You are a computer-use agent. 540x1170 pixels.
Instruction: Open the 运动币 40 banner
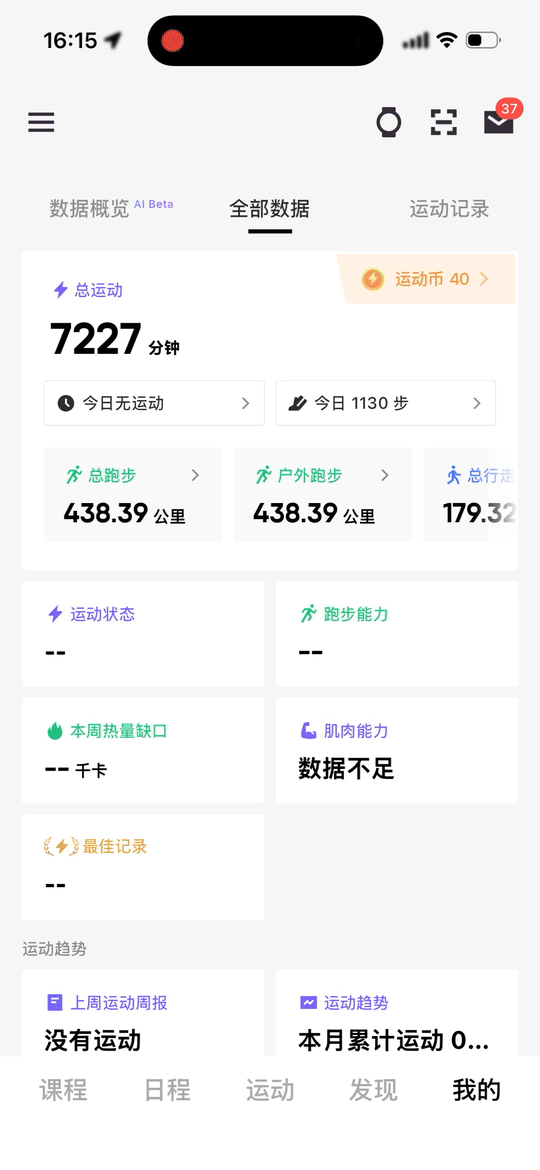(x=427, y=279)
